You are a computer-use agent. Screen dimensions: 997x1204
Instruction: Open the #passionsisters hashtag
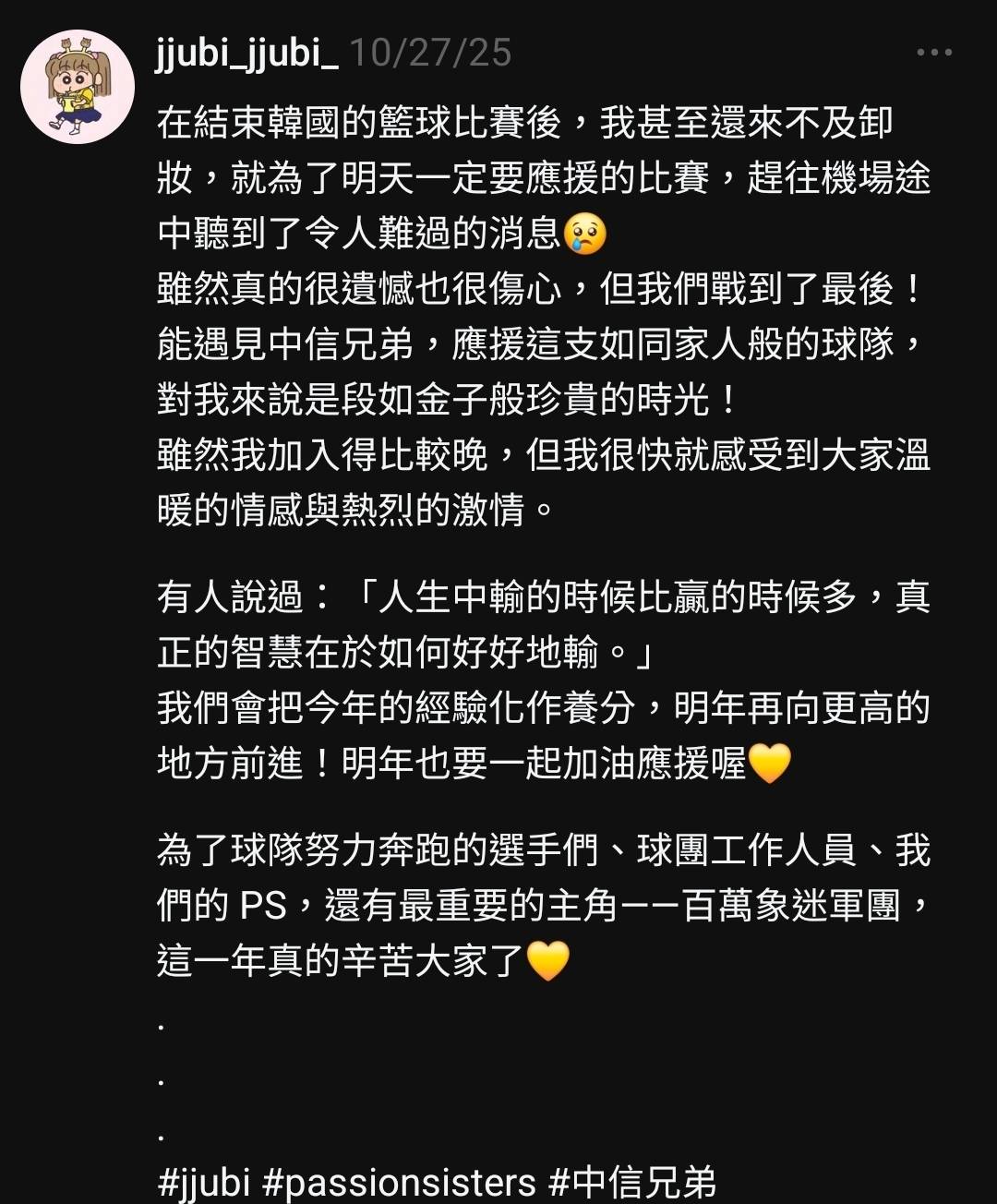click(399, 1182)
